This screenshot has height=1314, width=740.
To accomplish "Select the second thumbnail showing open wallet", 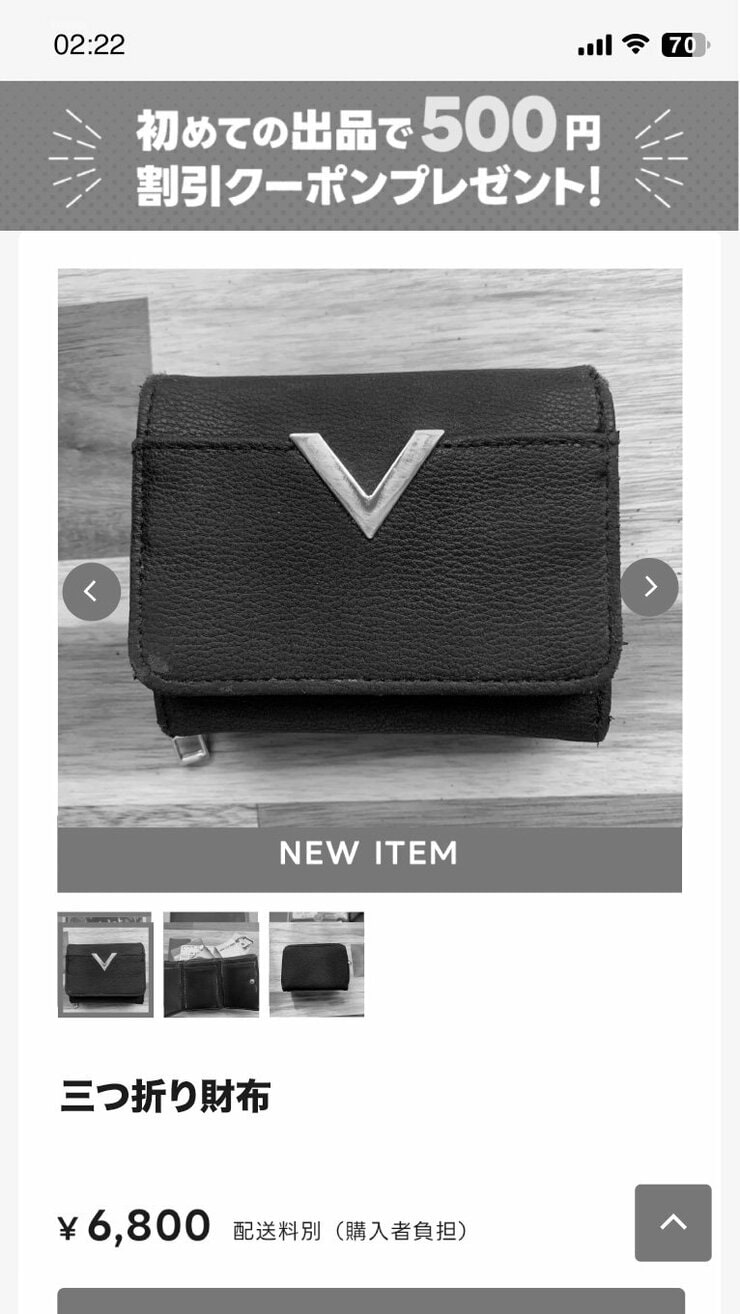I will click(211, 964).
